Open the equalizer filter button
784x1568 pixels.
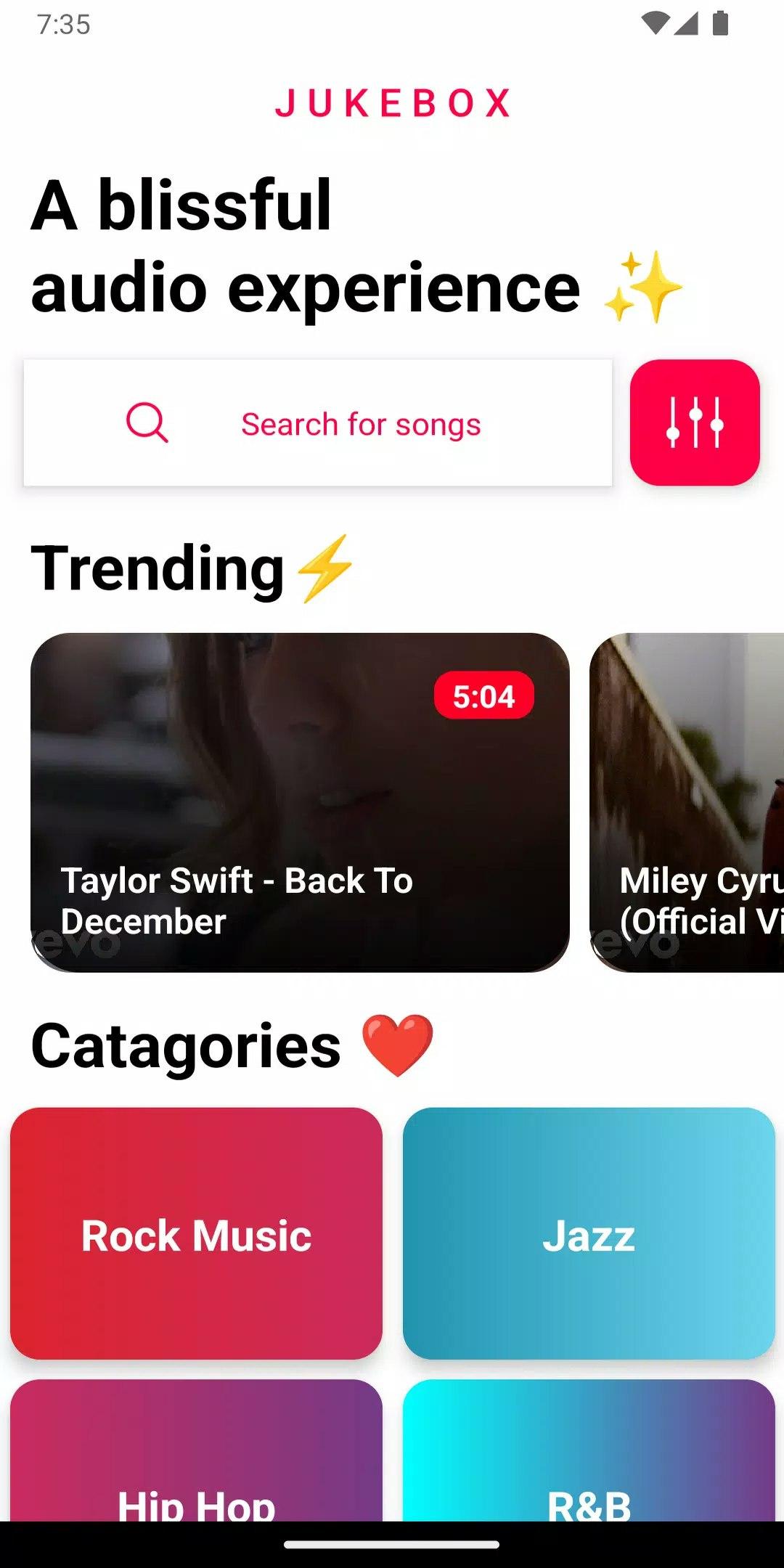(x=695, y=422)
